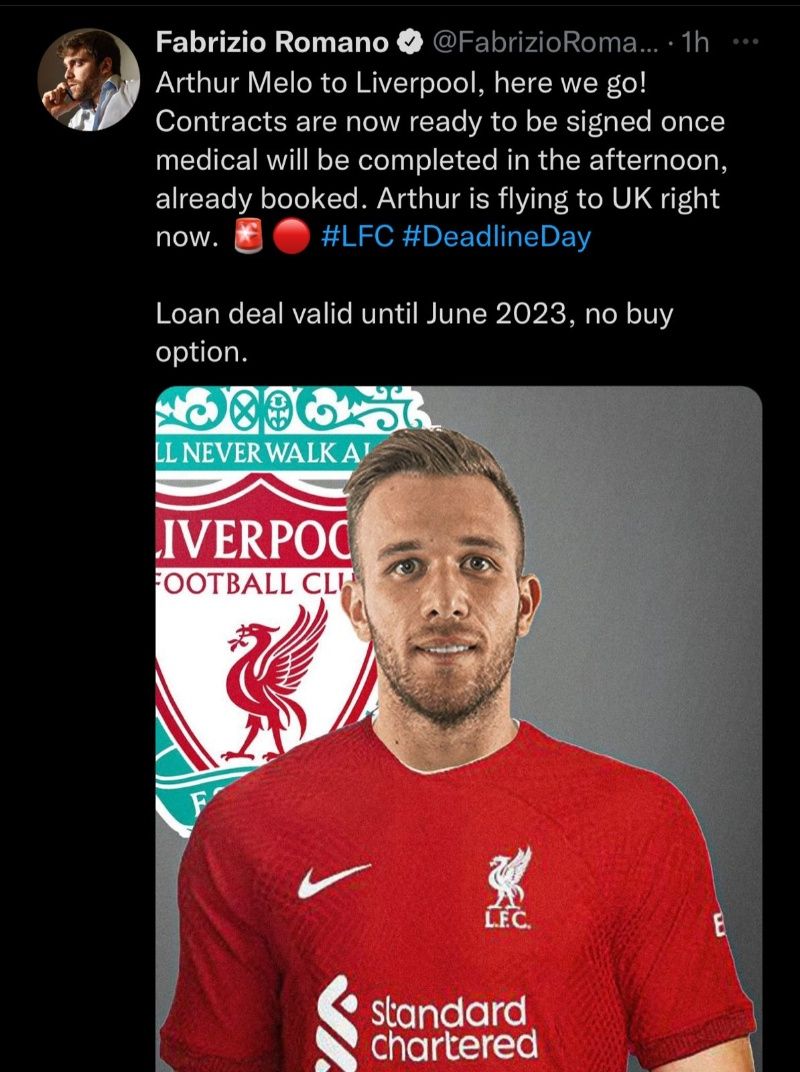This screenshot has width=800, height=1072.
Task: Open the Fabrizio Romano display name
Action: coord(272,43)
